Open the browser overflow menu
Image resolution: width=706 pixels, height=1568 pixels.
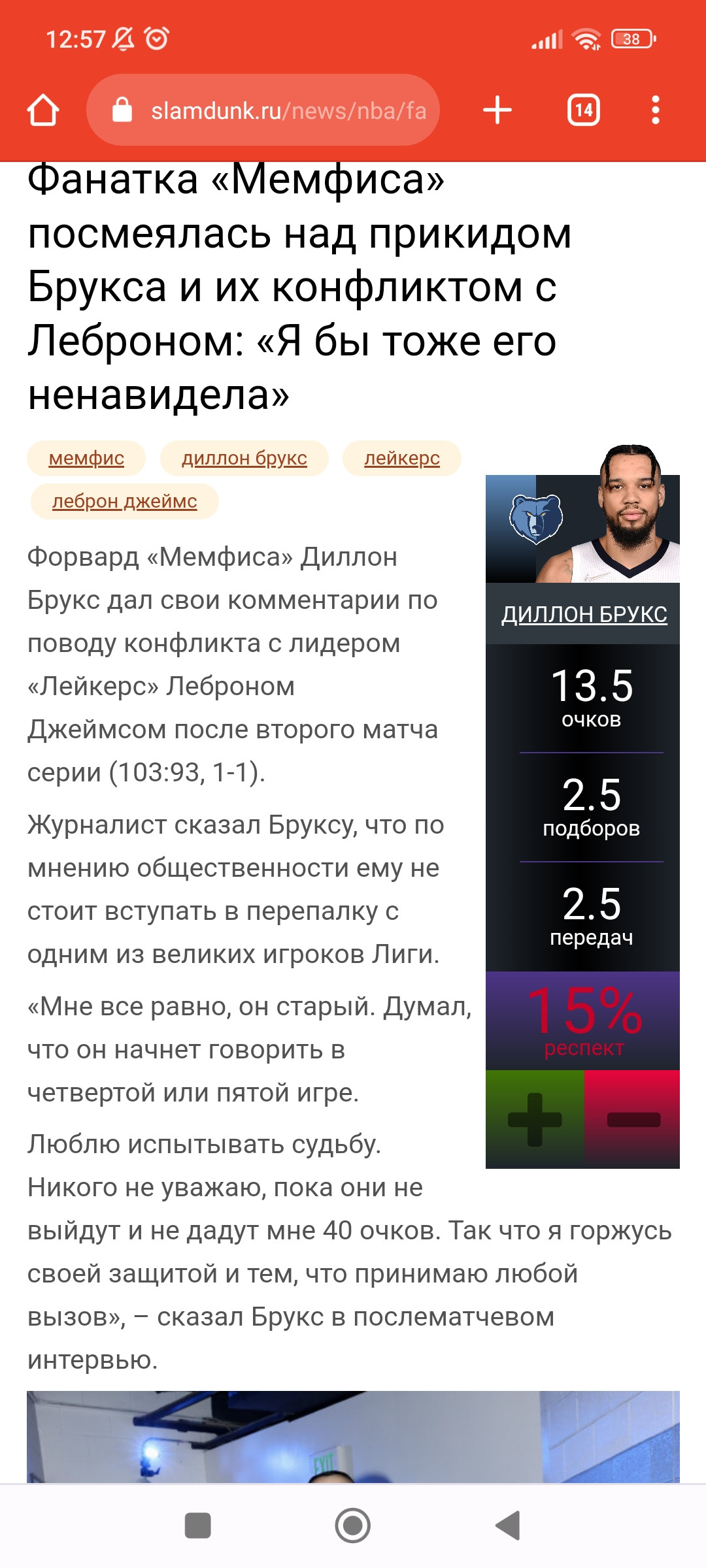[x=656, y=110]
